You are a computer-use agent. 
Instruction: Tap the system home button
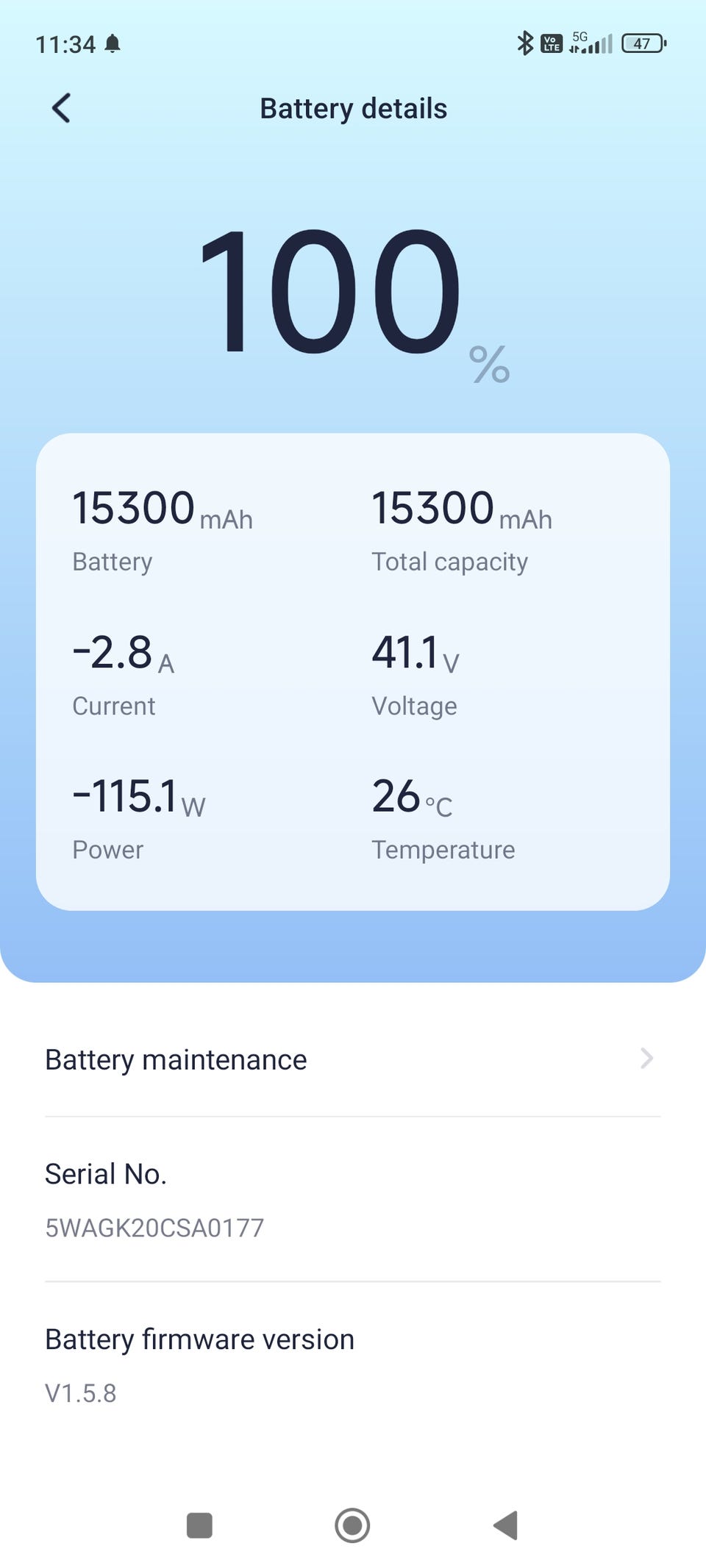pyautogui.click(x=352, y=1525)
